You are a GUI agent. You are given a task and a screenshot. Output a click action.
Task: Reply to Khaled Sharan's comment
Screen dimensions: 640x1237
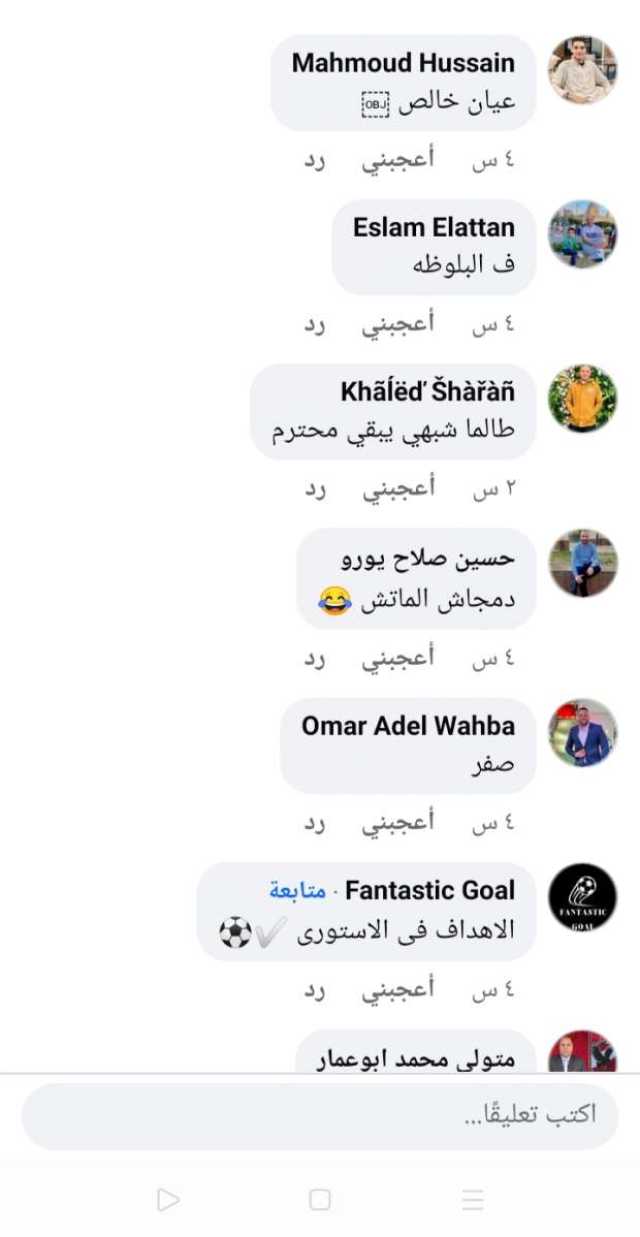point(316,489)
